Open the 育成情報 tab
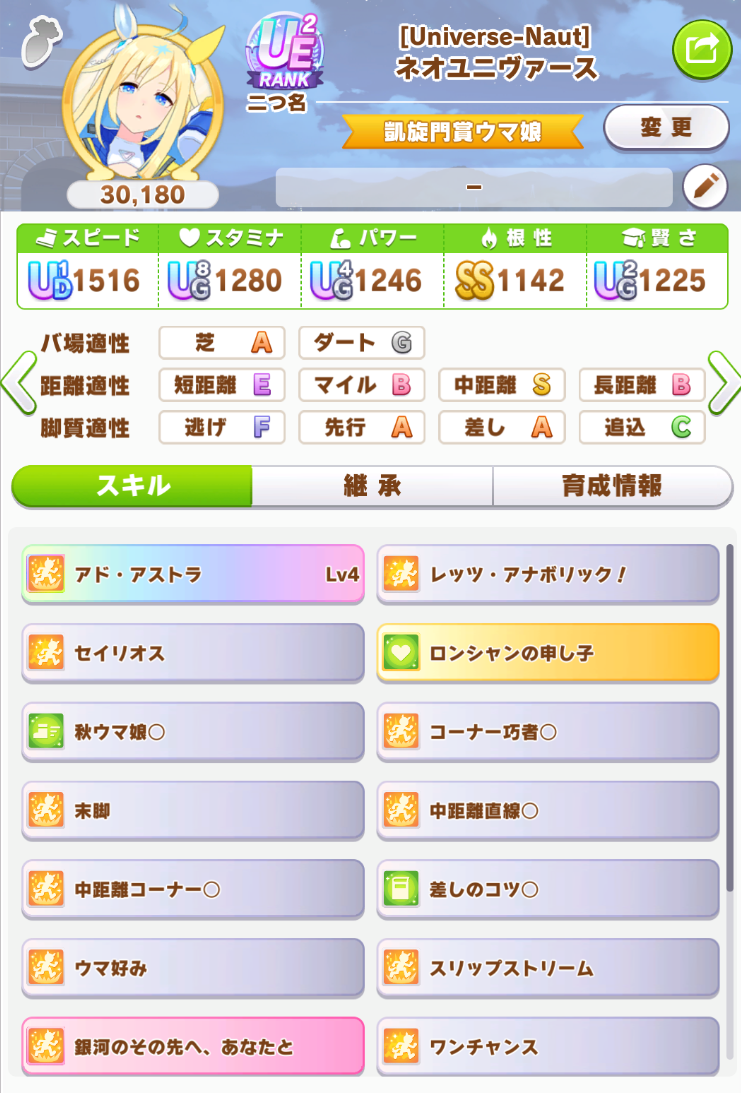 point(612,486)
